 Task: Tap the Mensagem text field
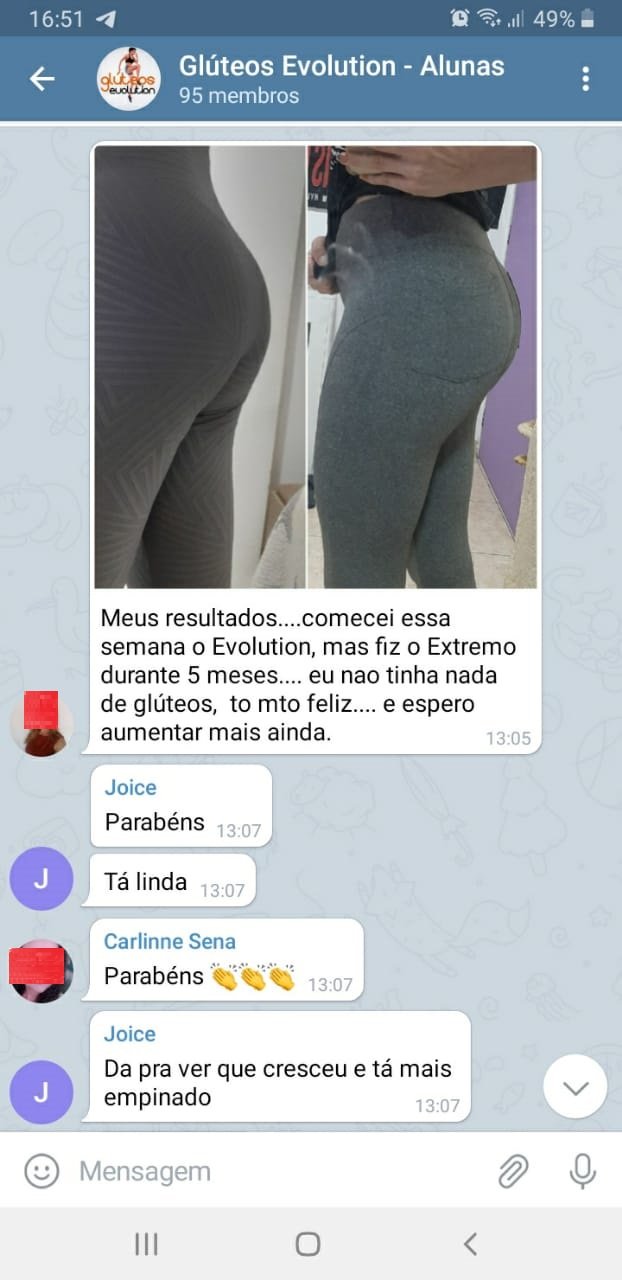pos(280,1171)
